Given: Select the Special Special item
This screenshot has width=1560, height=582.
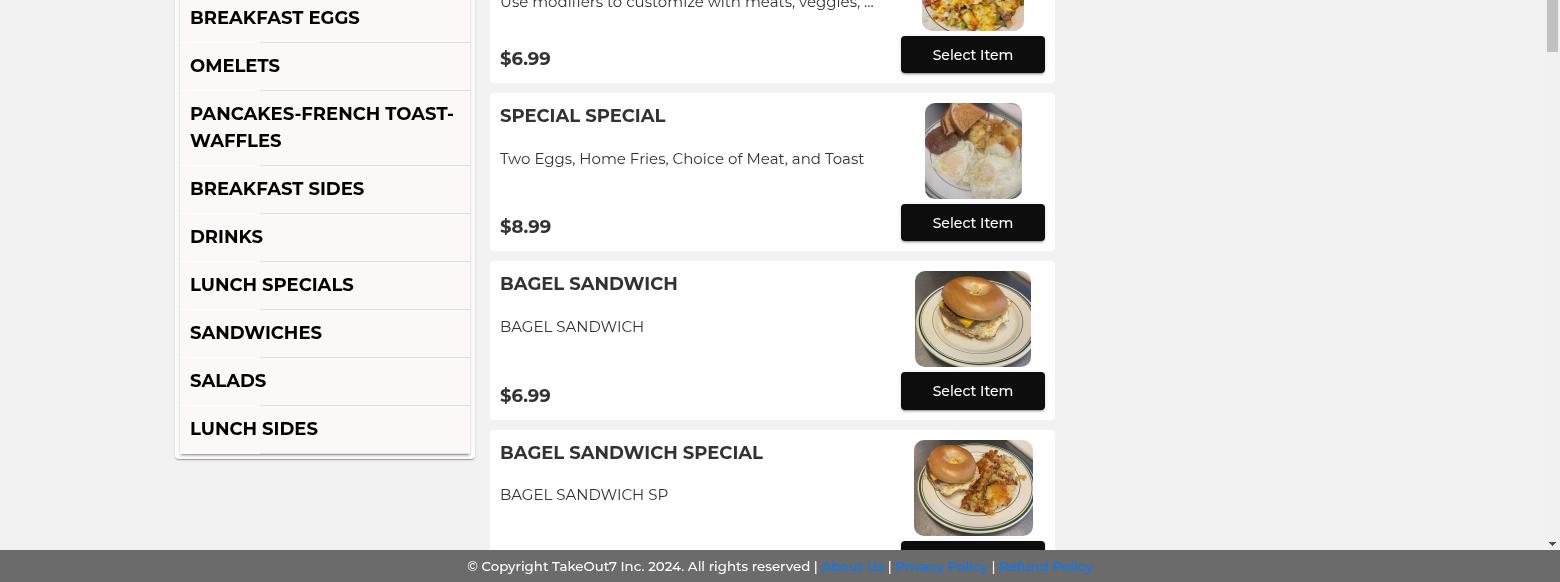Looking at the screenshot, I should (x=972, y=223).
